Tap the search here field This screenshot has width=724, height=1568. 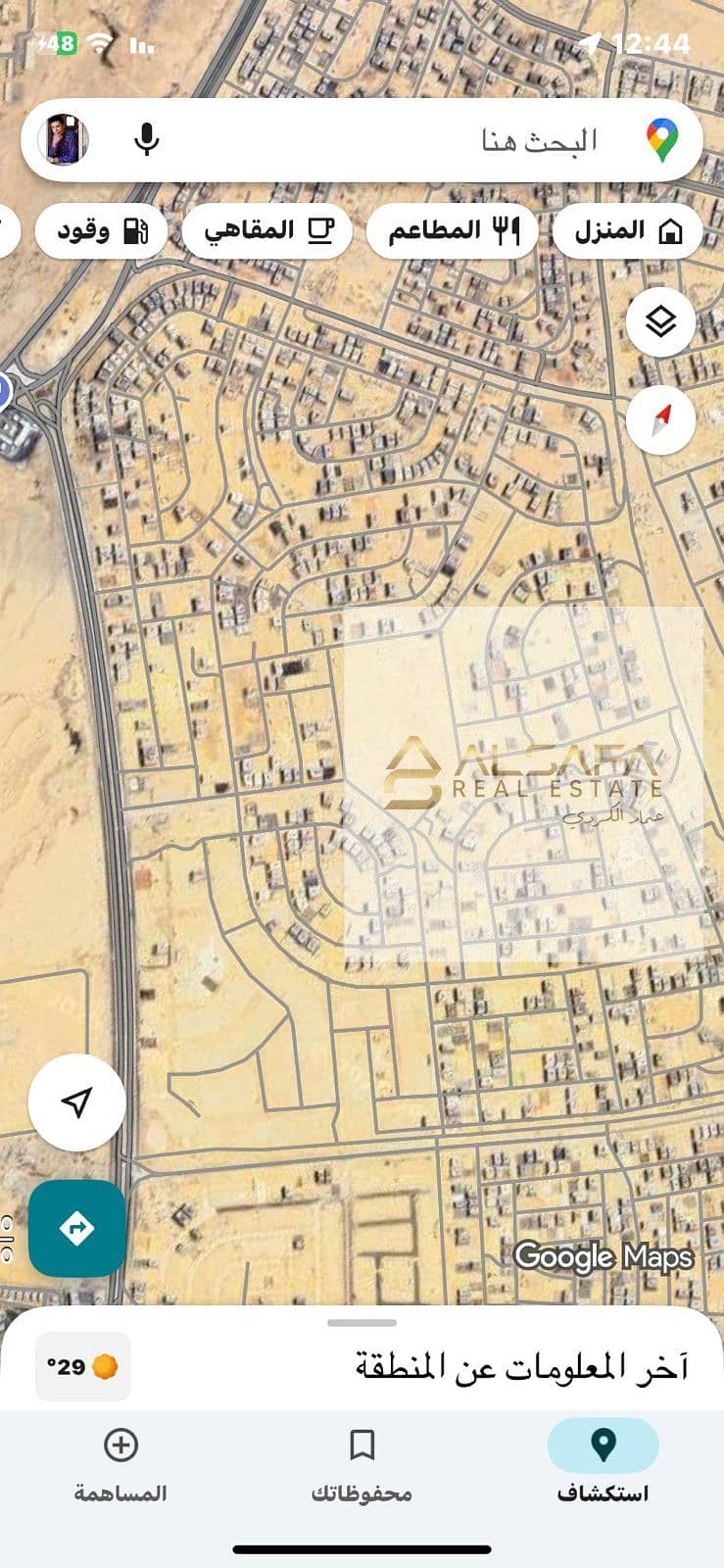pos(392,140)
